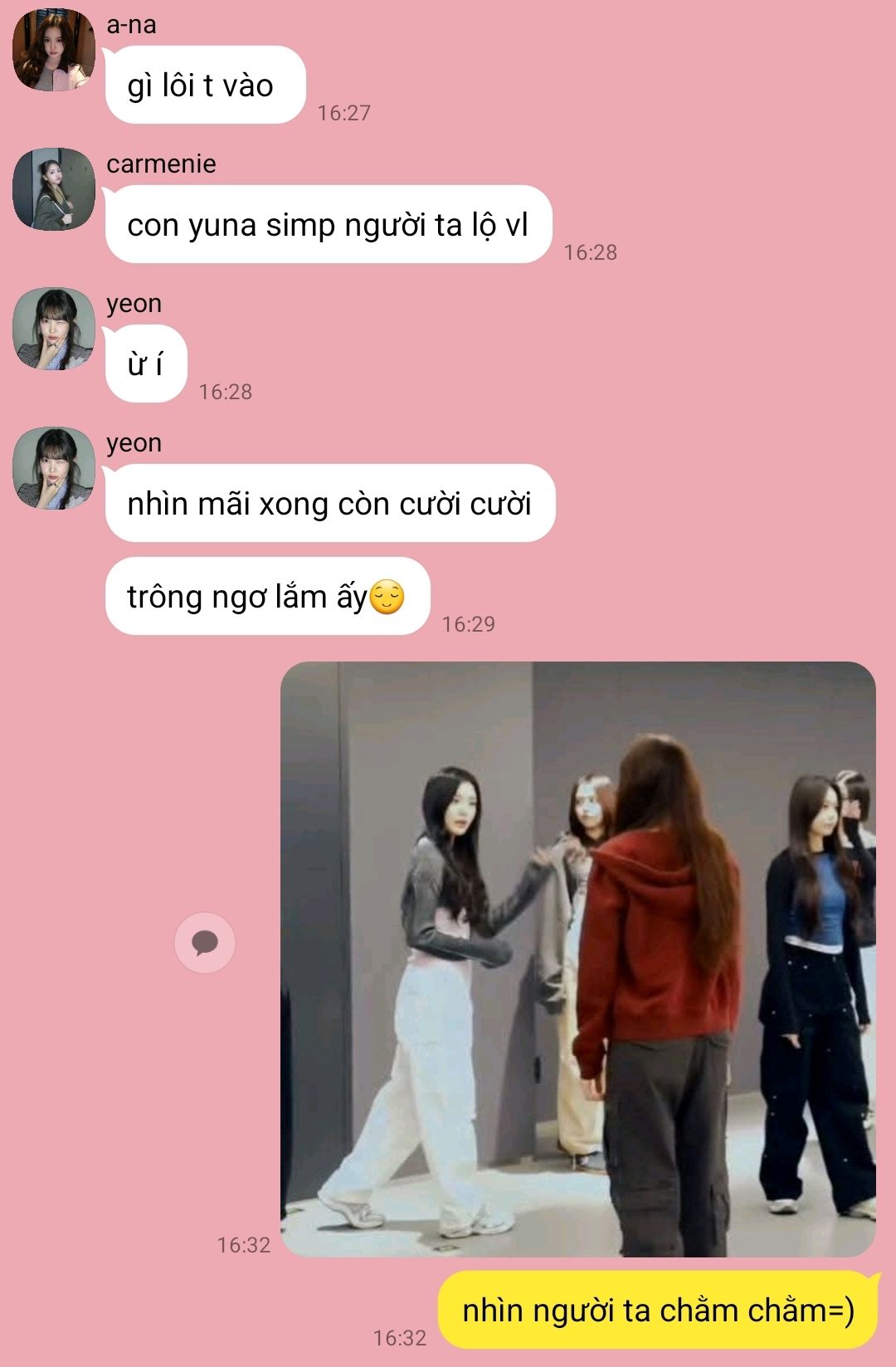Tap yeon's avatar beside "nhìn mãi xong còn cười cười"
The height and width of the screenshot is (1367, 896).
pyautogui.click(x=54, y=468)
